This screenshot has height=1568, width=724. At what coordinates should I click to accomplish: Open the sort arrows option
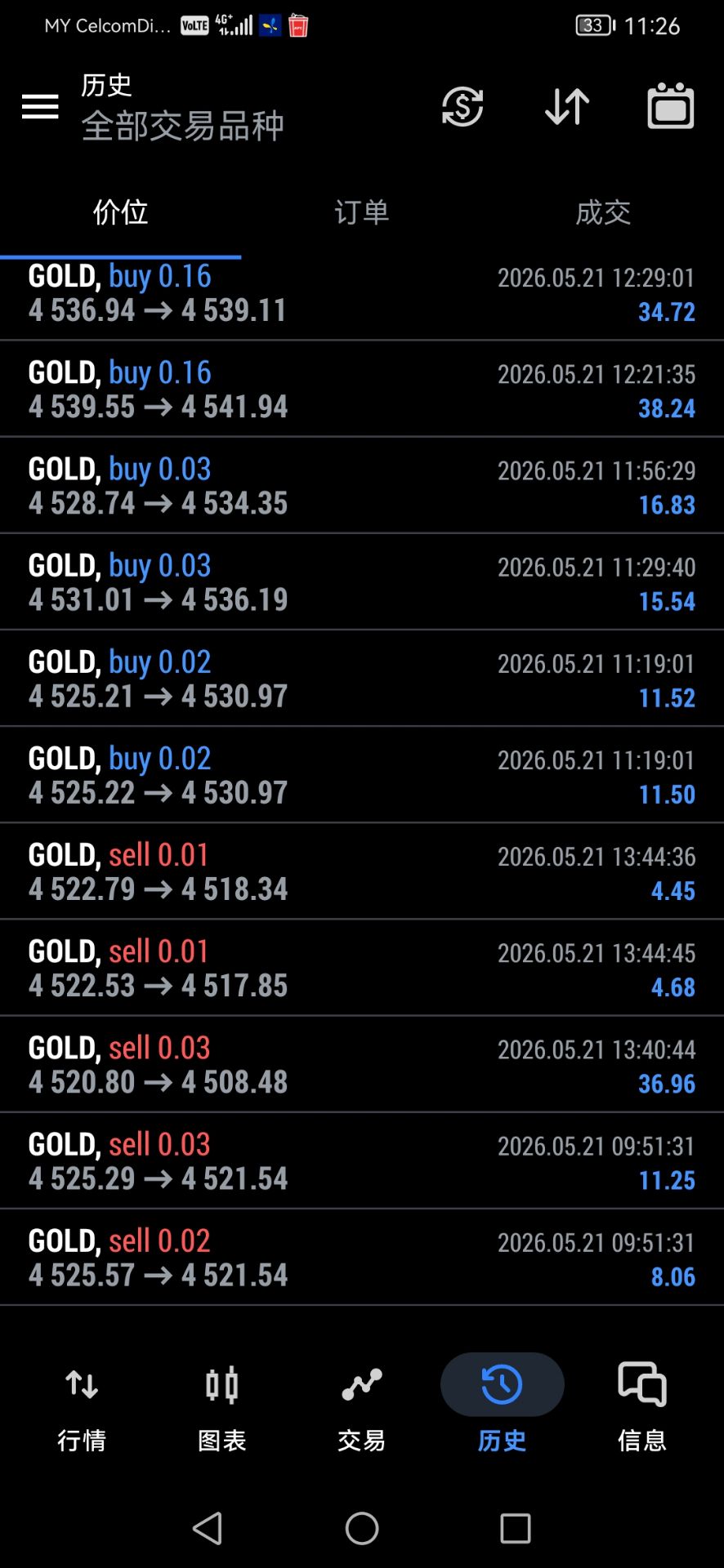pos(567,106)
